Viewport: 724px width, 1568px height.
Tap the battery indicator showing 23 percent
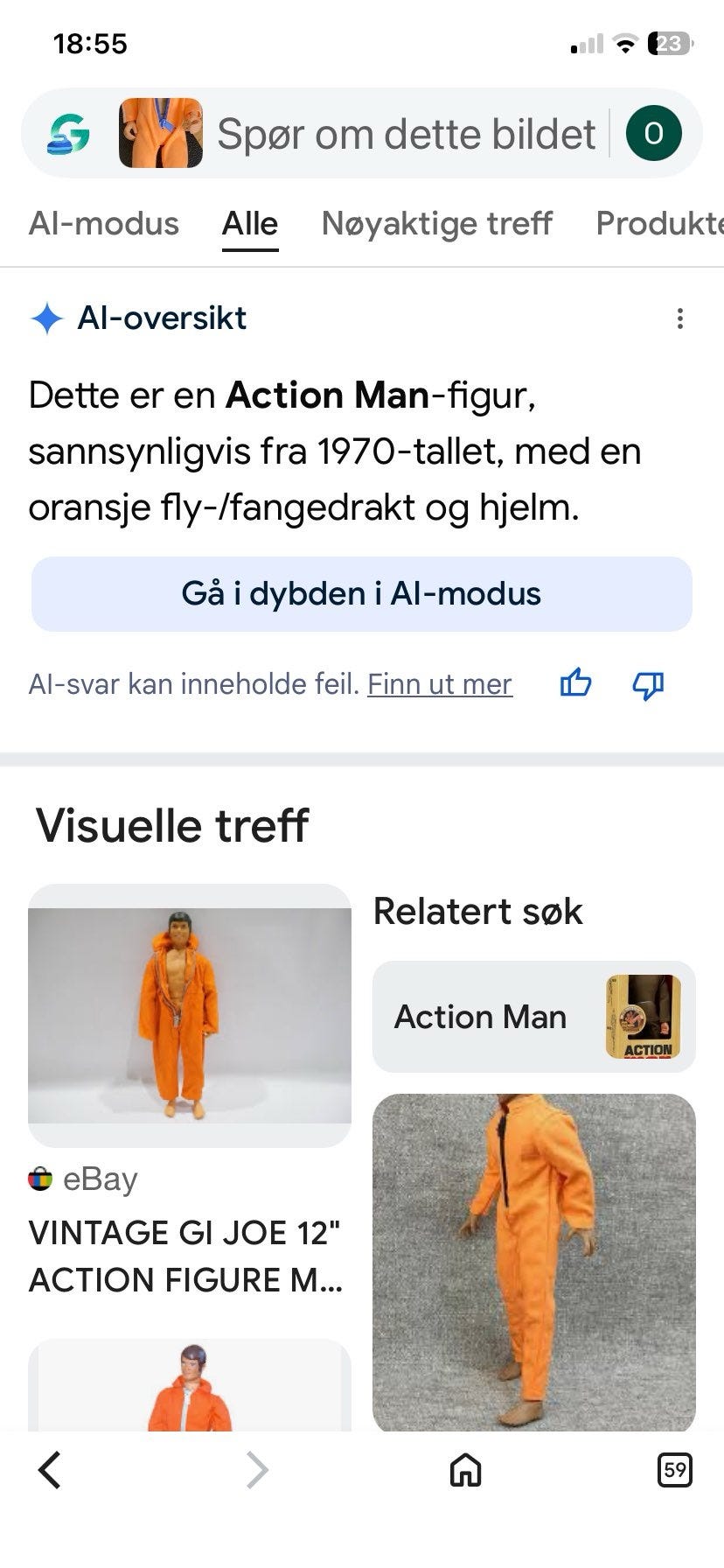pos(666,42)
